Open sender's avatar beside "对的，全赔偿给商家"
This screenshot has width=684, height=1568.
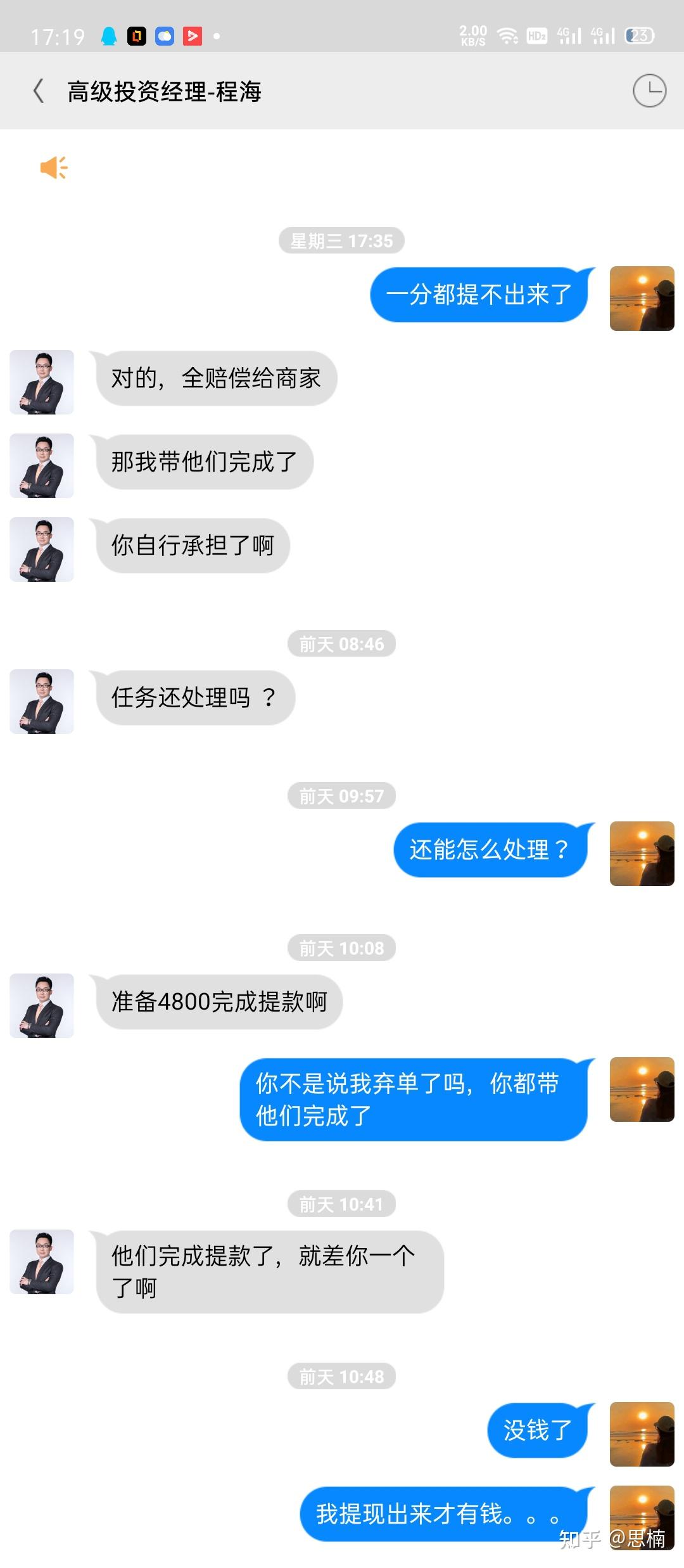42,382
